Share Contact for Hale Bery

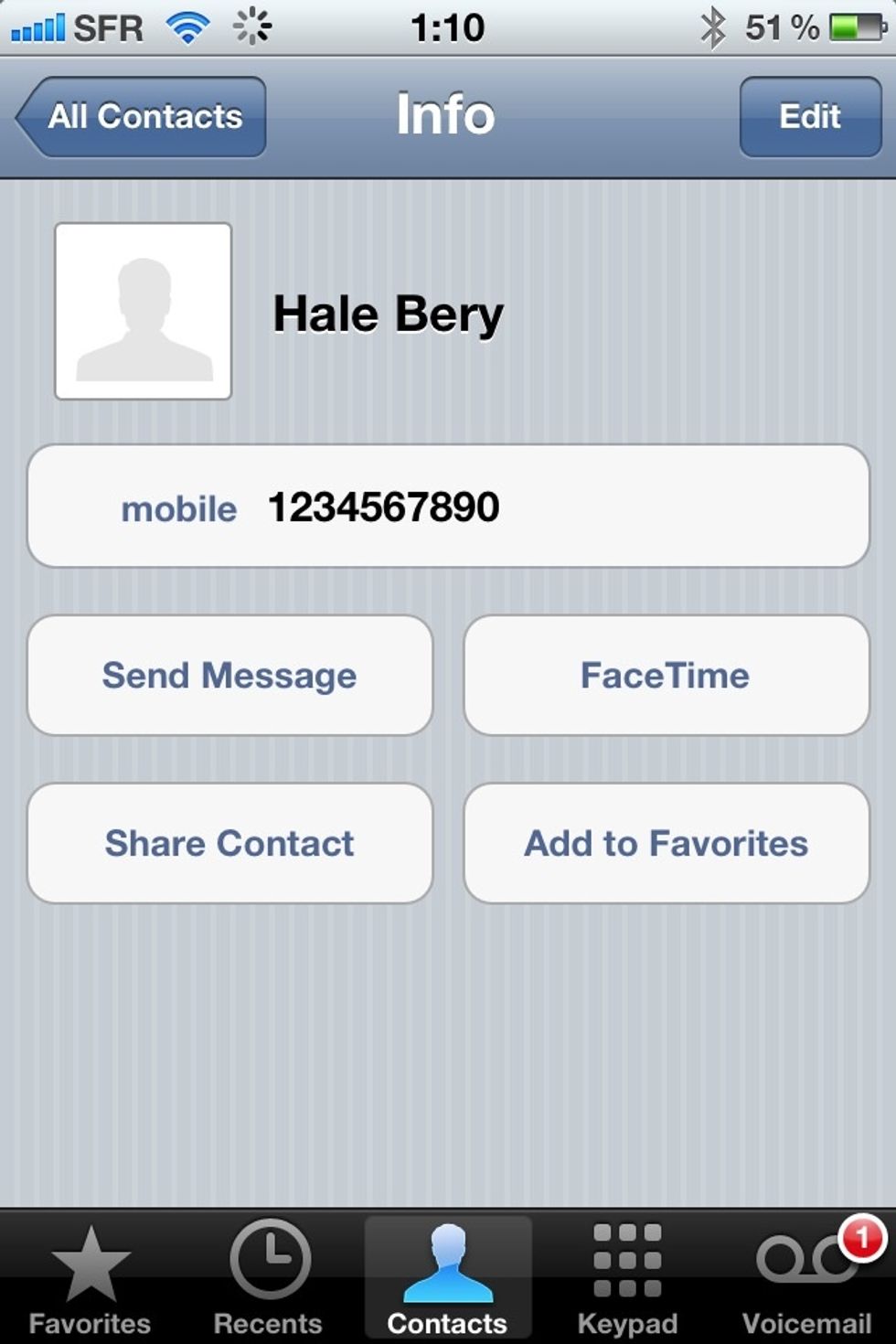click(229, 843)
